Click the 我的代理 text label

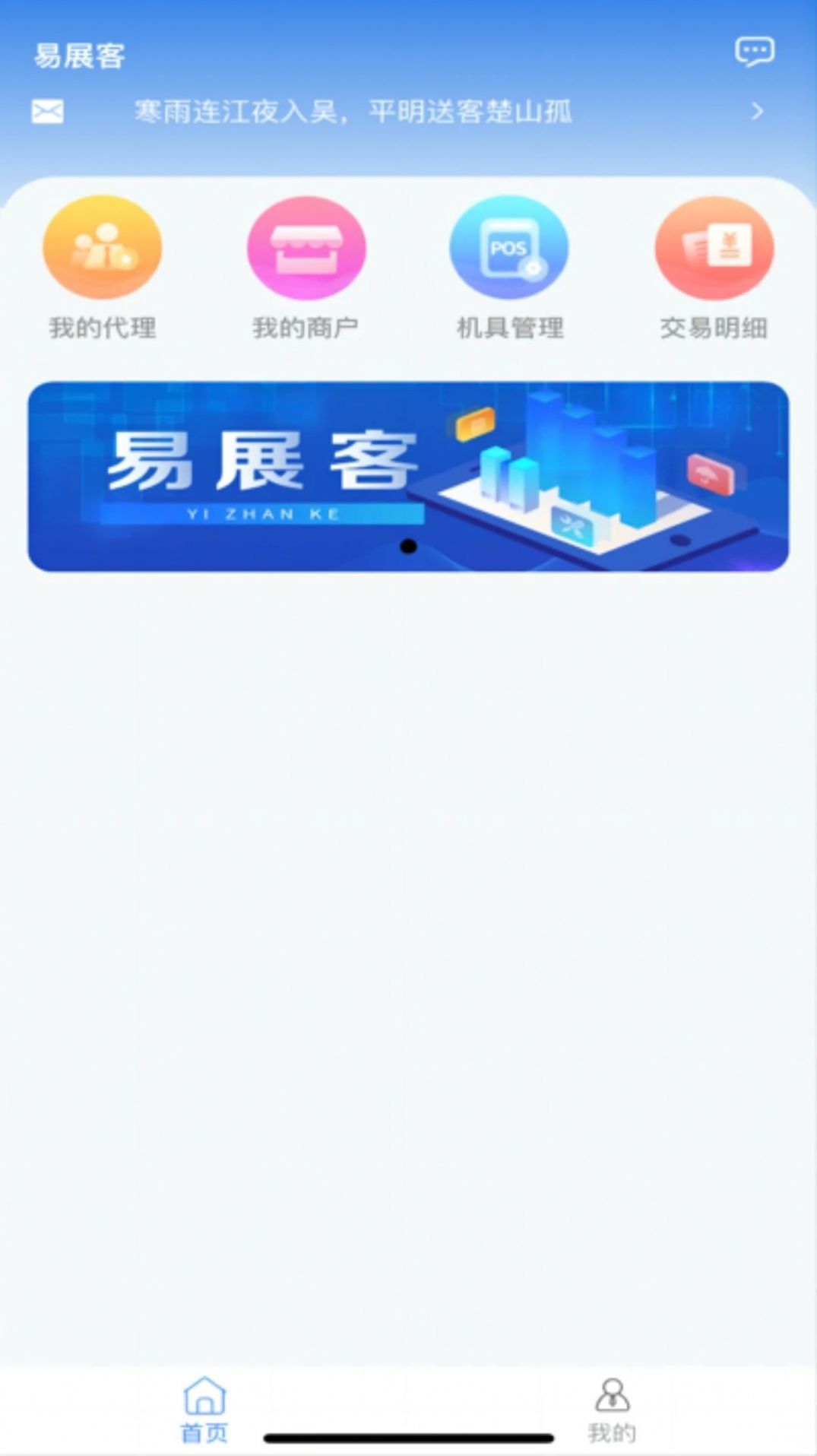pos(102,329)
